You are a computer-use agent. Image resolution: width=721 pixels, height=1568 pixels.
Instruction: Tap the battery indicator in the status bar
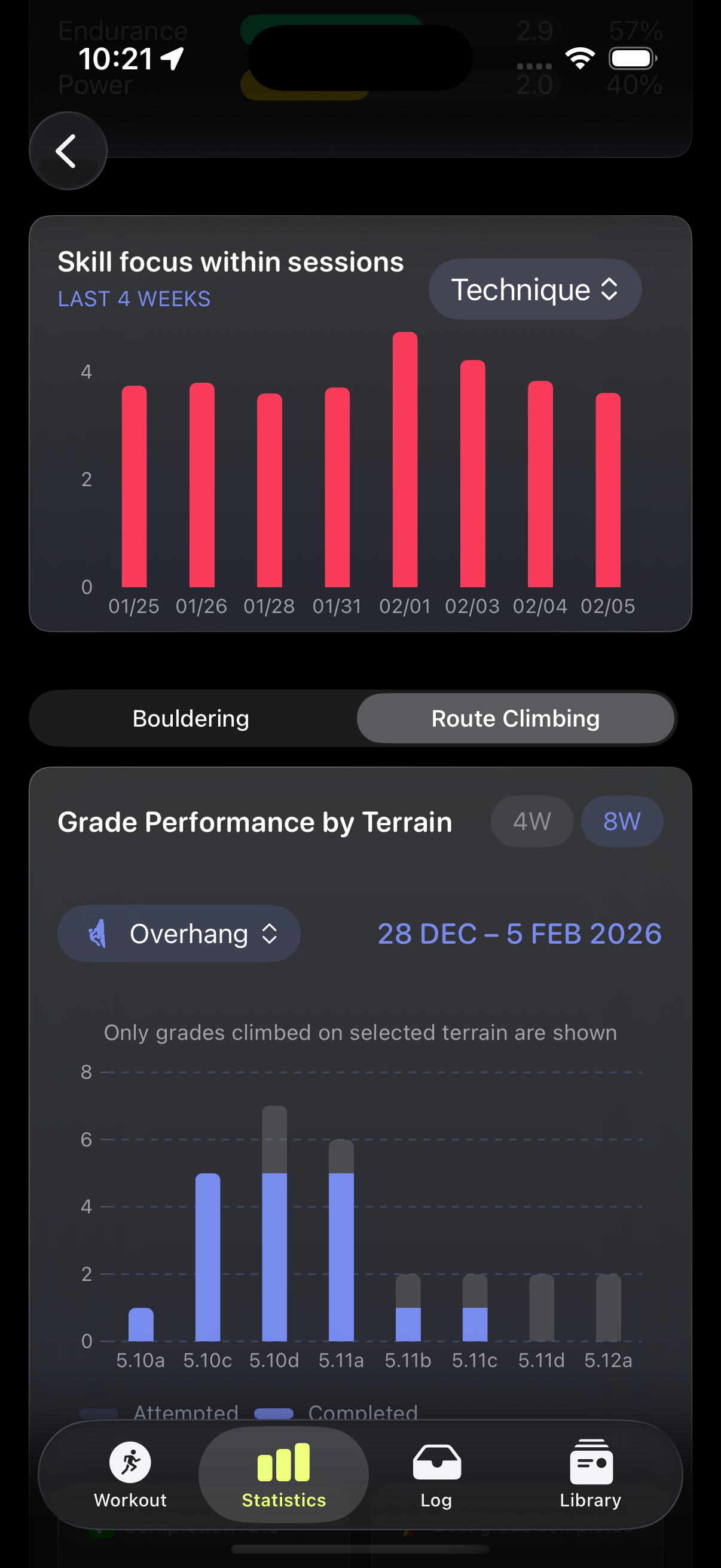click(631, 58)
